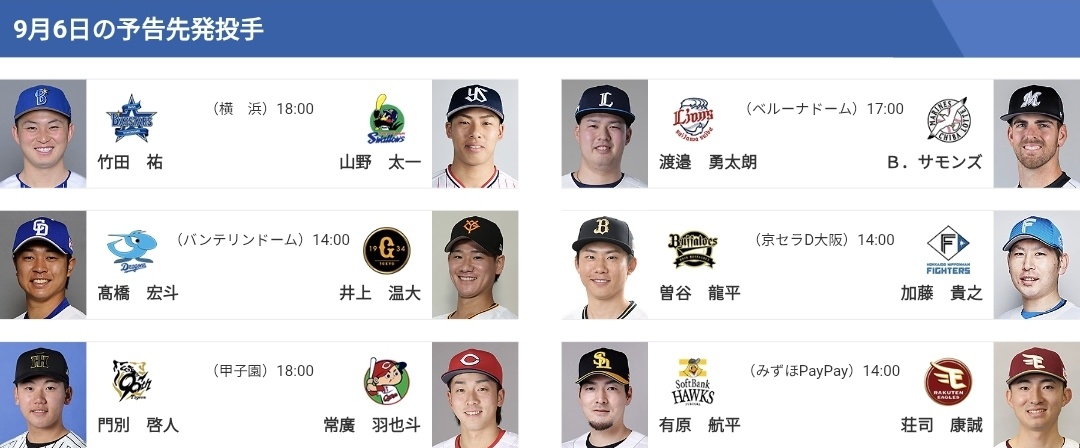Viewport: 1080px width, 448px height.
Task: View the Takahashi vs Inoue Vantelin Dome game
Action: [259, 265]
